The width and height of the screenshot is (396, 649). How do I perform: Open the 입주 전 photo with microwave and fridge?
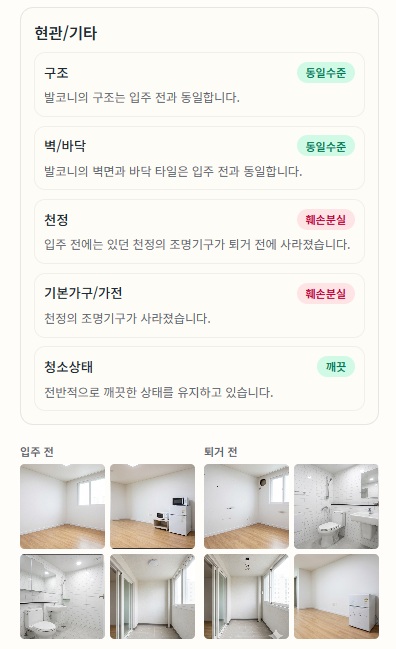[x=152, y=506]
